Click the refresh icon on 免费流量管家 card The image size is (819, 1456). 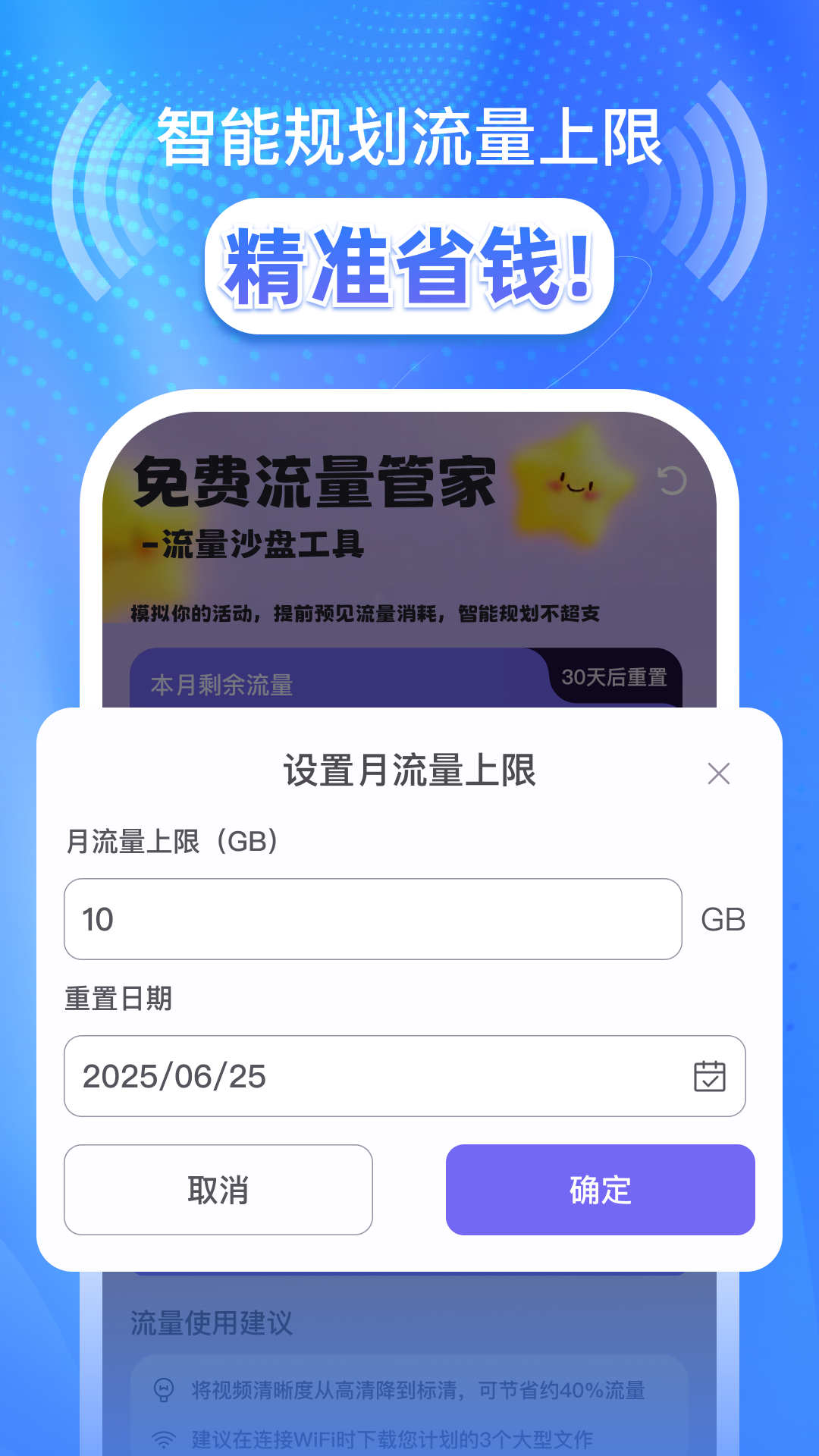pyautogui.click(x=670, y=481)
